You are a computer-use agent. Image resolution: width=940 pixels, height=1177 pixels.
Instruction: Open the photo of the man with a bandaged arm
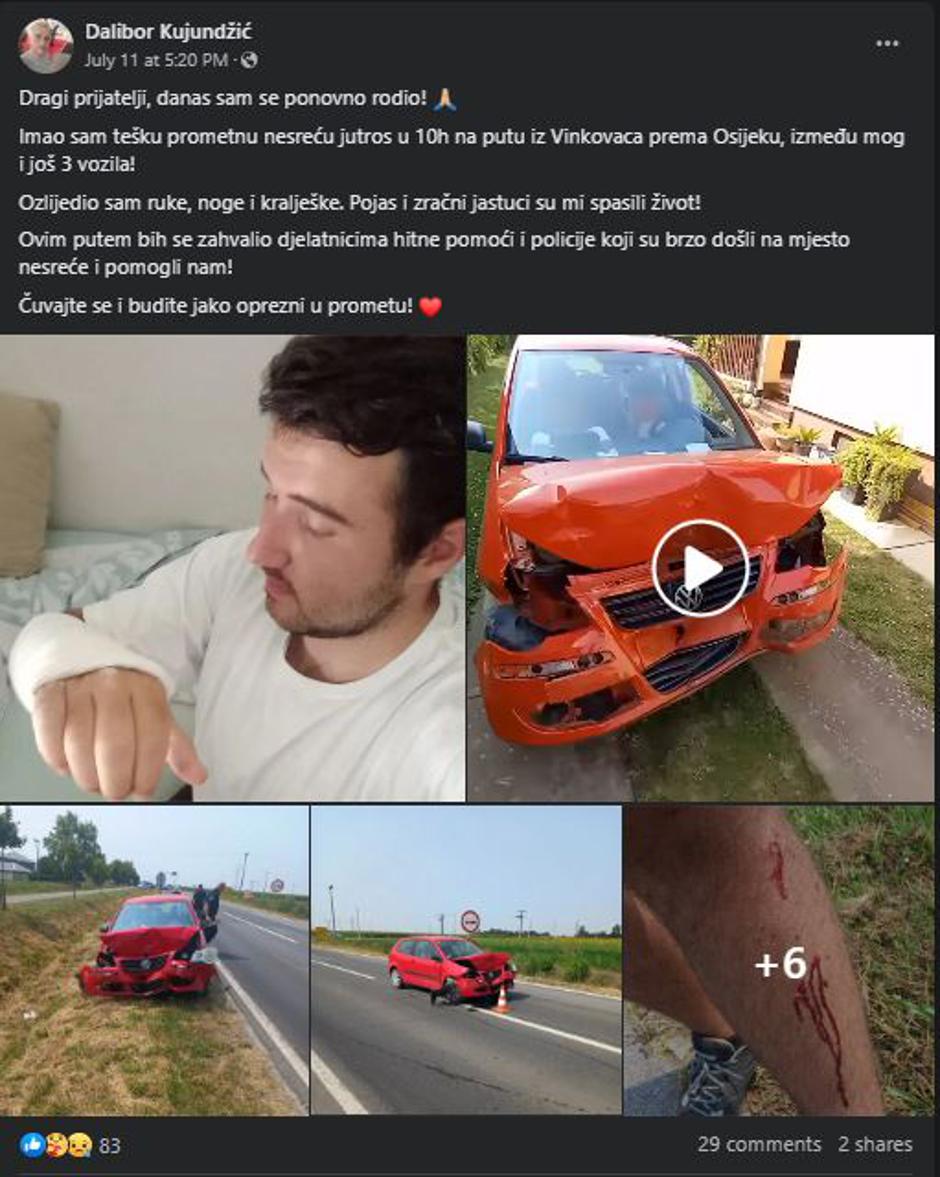(232, 568)
